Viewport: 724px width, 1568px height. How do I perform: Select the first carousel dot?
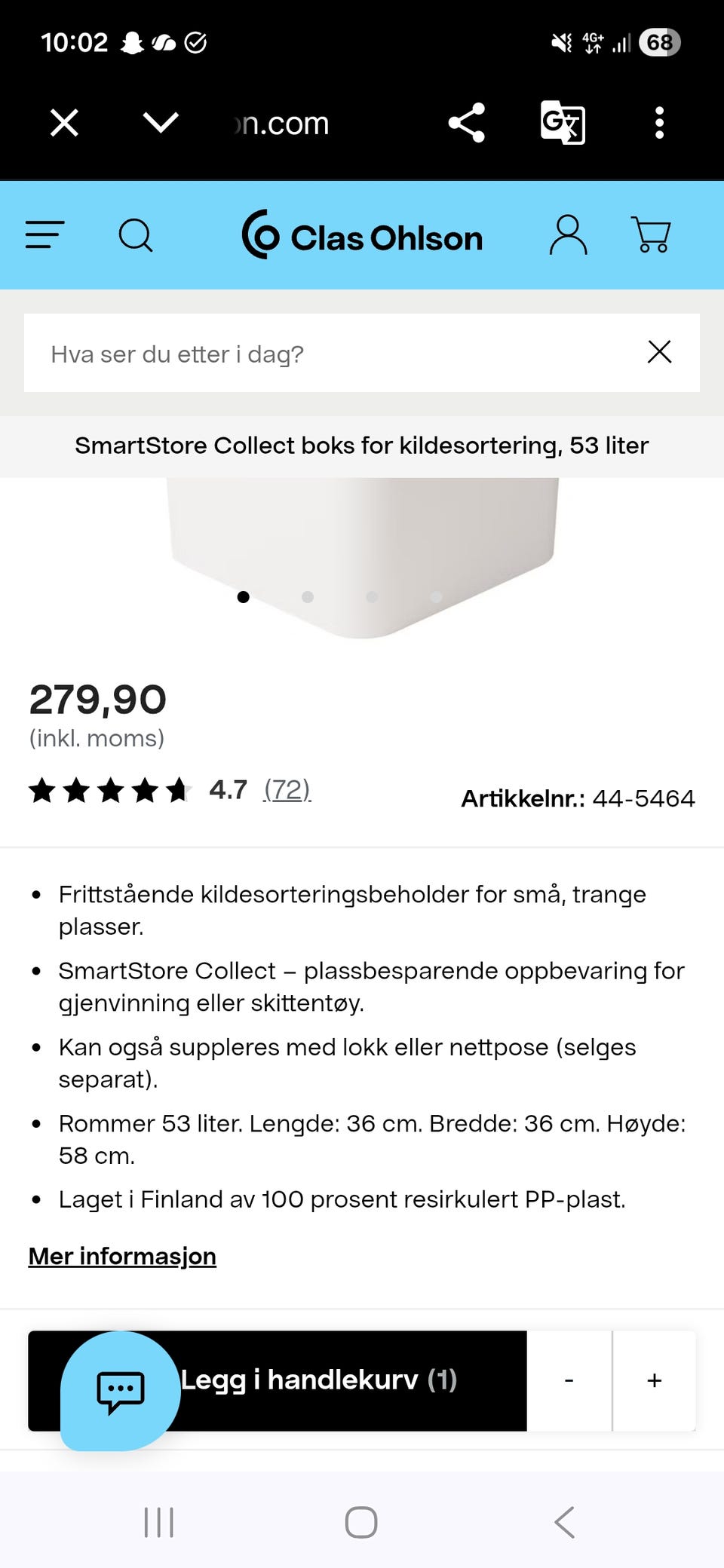(x=244, y=598)
